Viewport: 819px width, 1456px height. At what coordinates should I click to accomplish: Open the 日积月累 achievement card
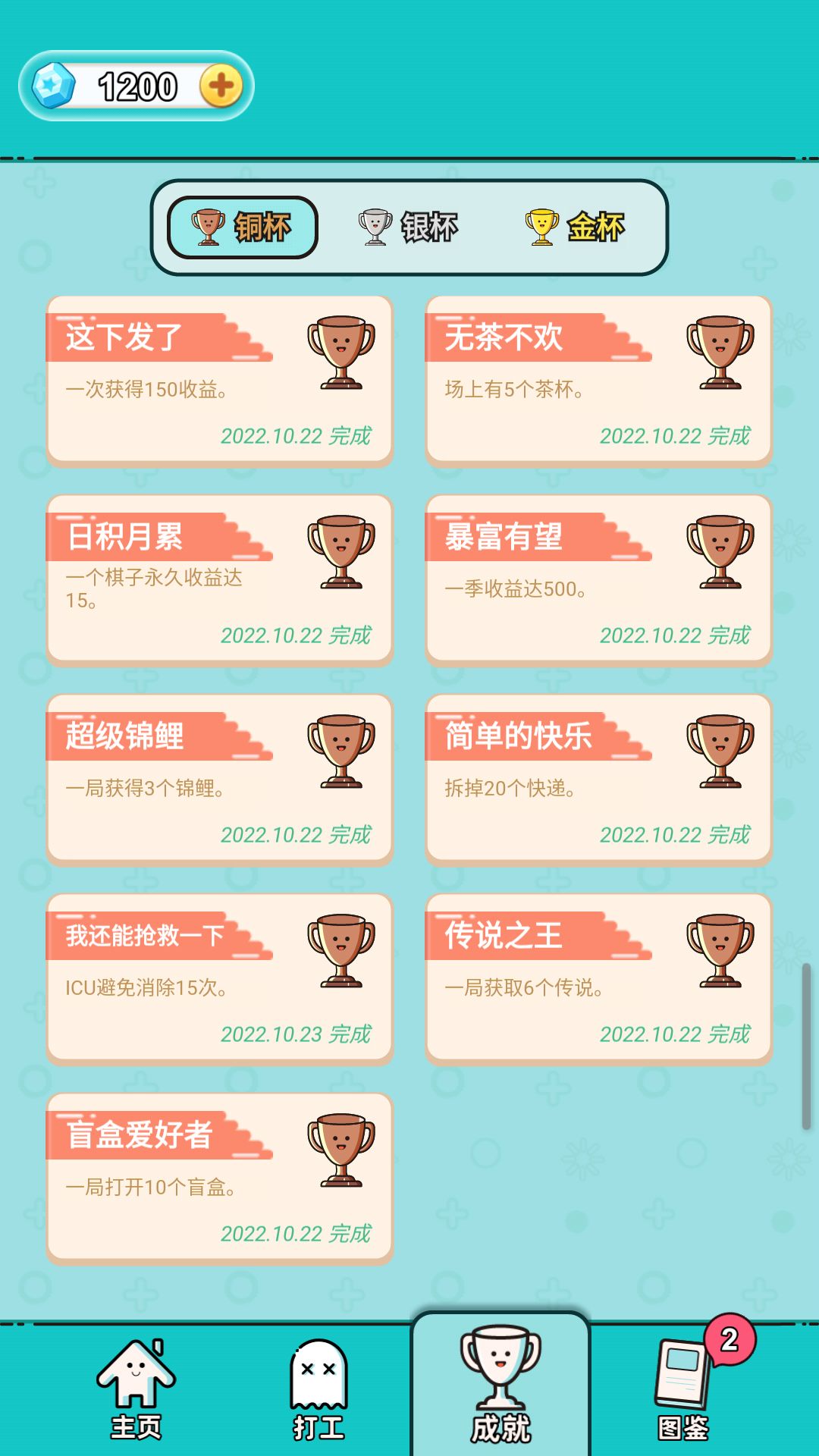pyautogui.click(x=219, y=580)
